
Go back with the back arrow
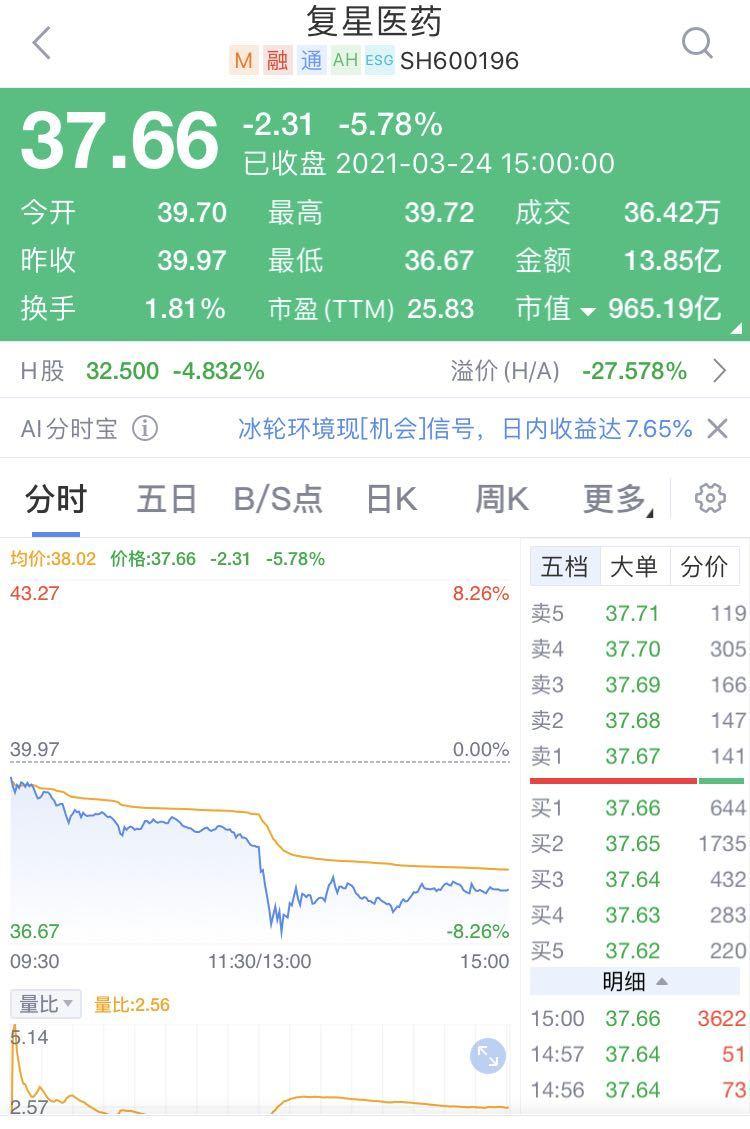(x=40, y=43)
